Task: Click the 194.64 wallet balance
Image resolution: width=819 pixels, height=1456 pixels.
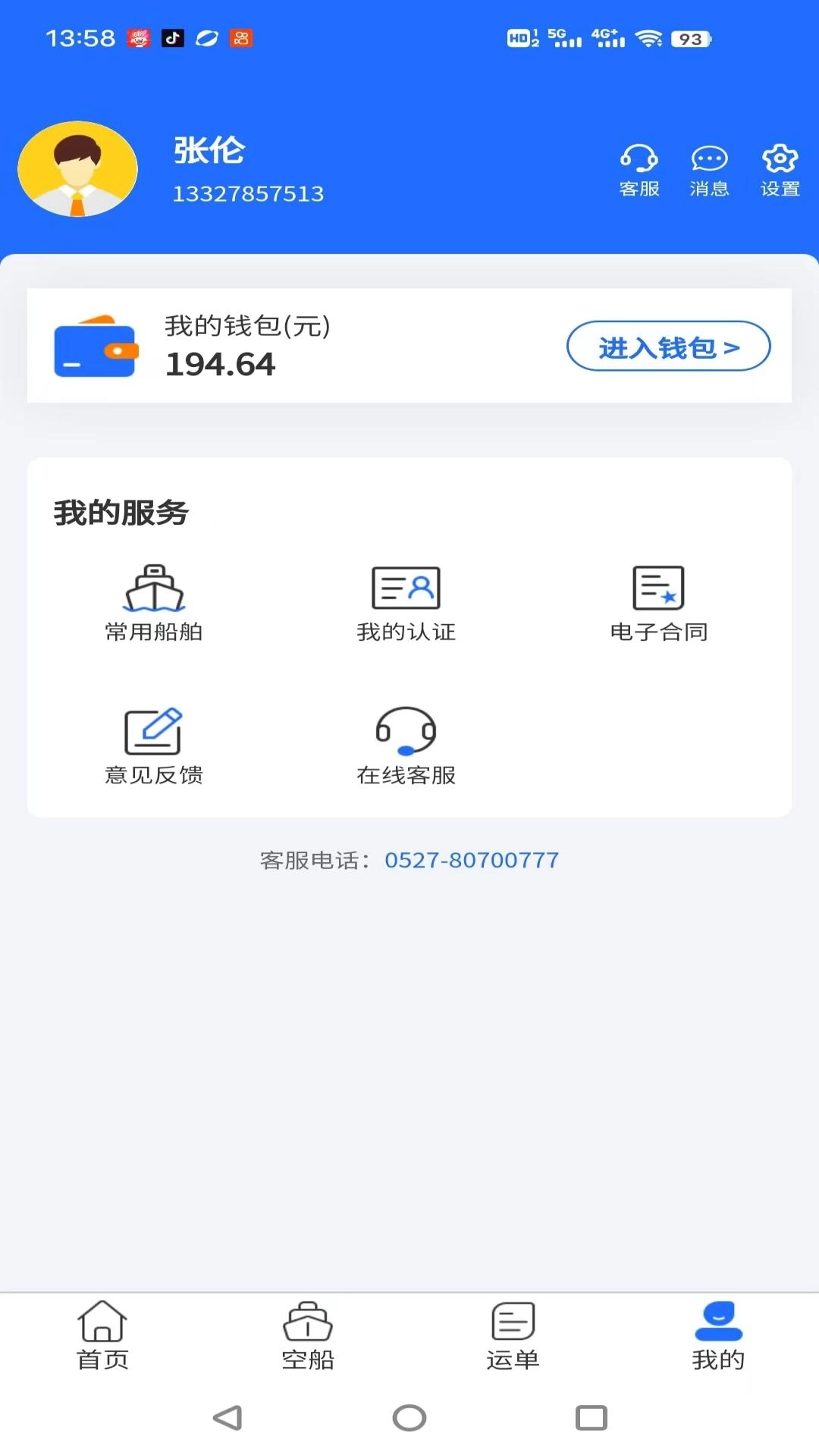Action: click(219, 364)
